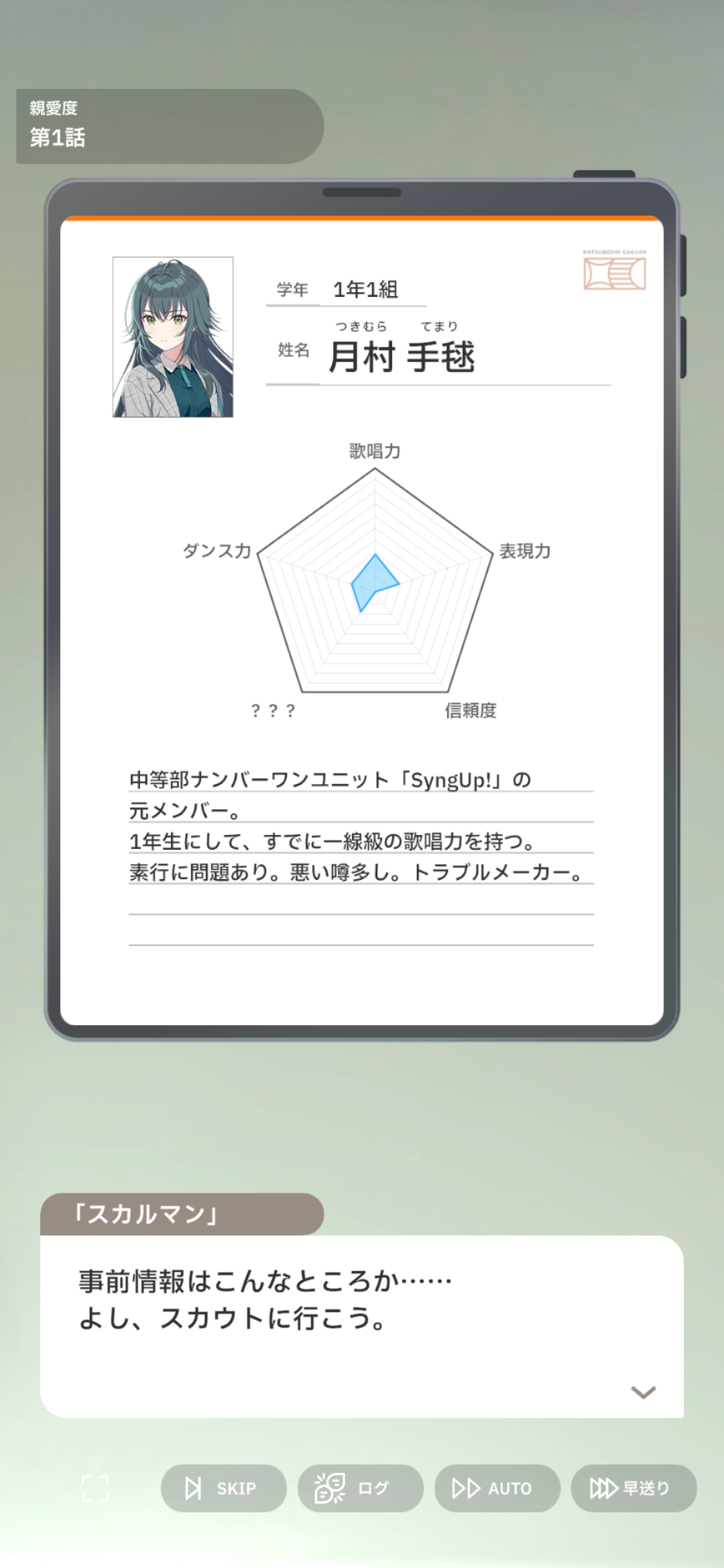
Task: Hide the UI with the fullscreen icon
Action: click(95, 1488)
